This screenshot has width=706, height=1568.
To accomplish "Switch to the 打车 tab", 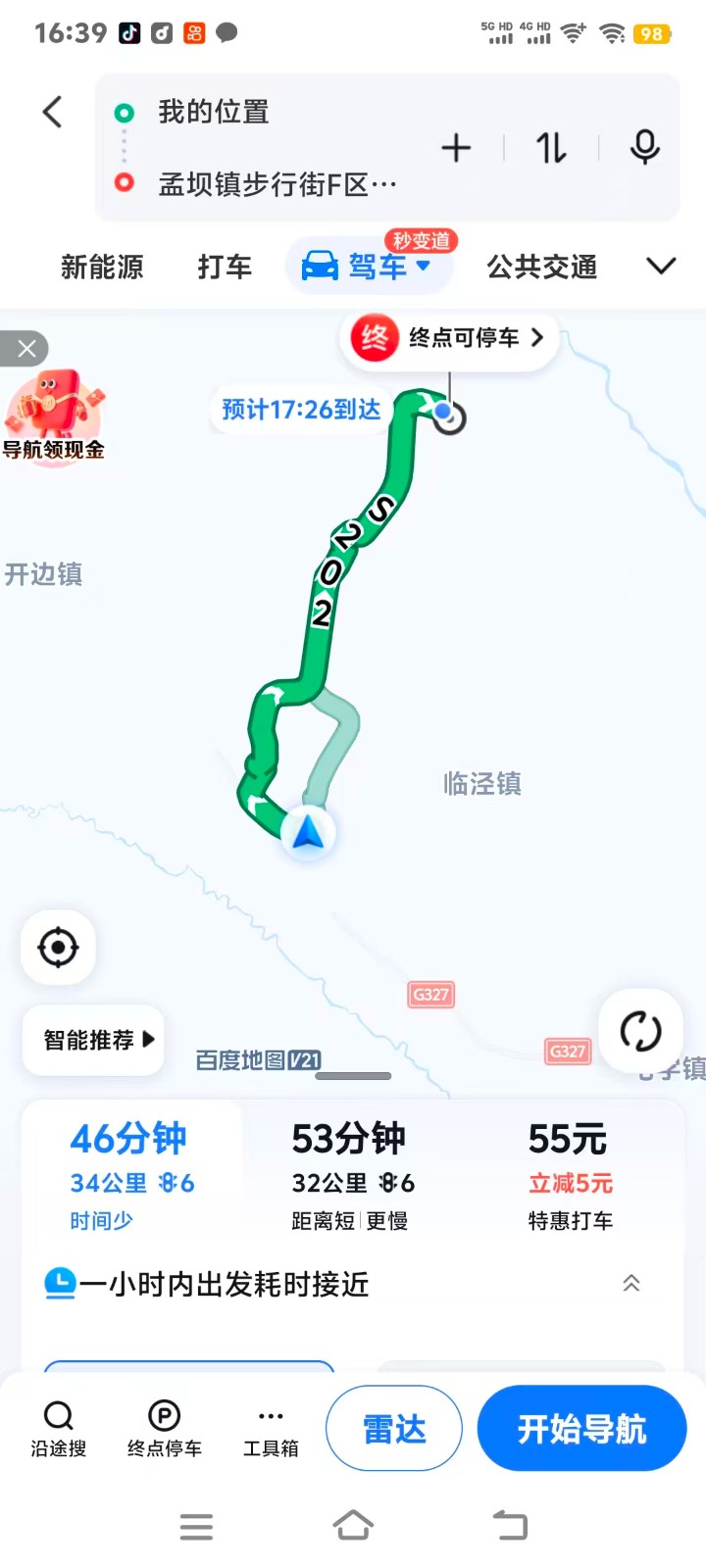I will coord(225,267).
